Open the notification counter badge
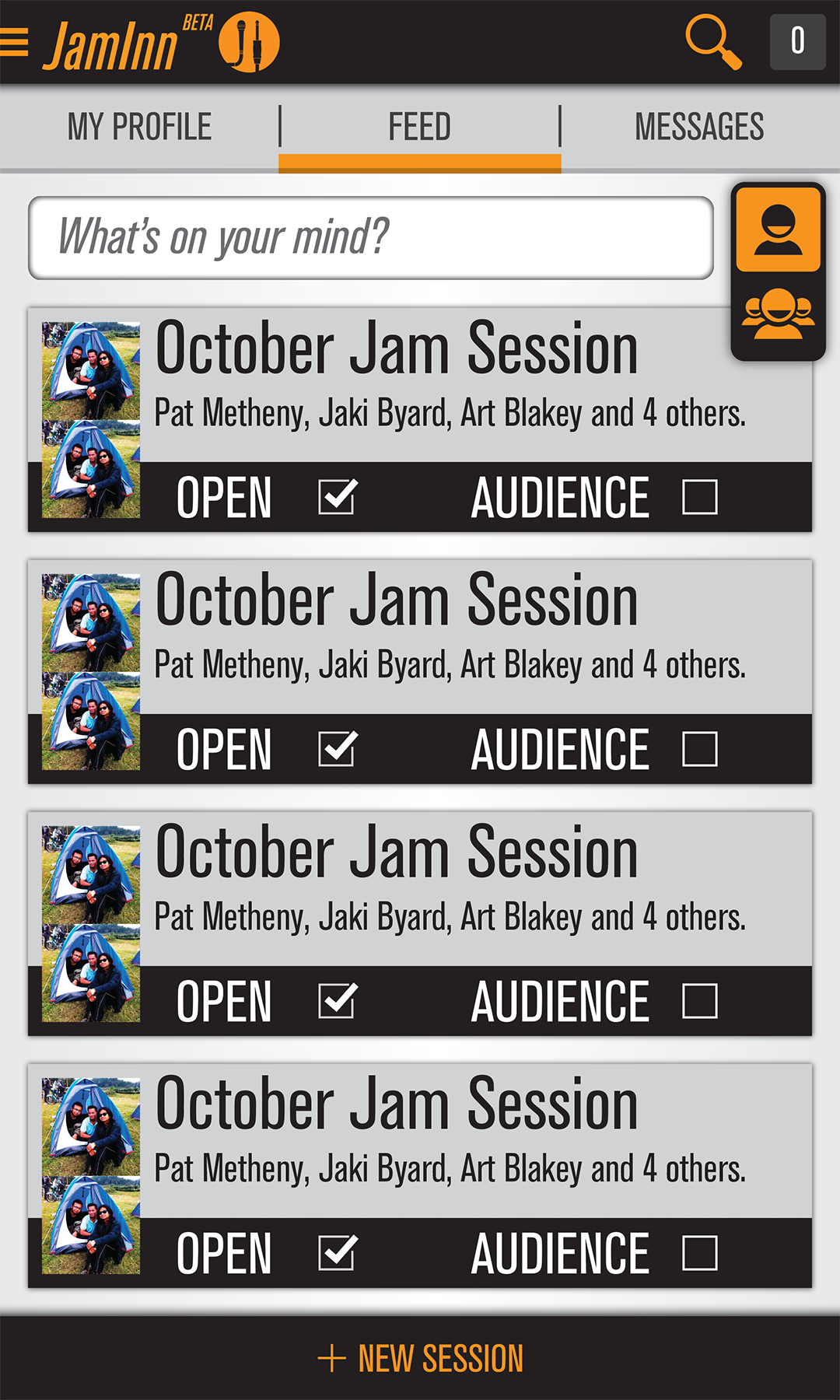 [x=797, y=42]
